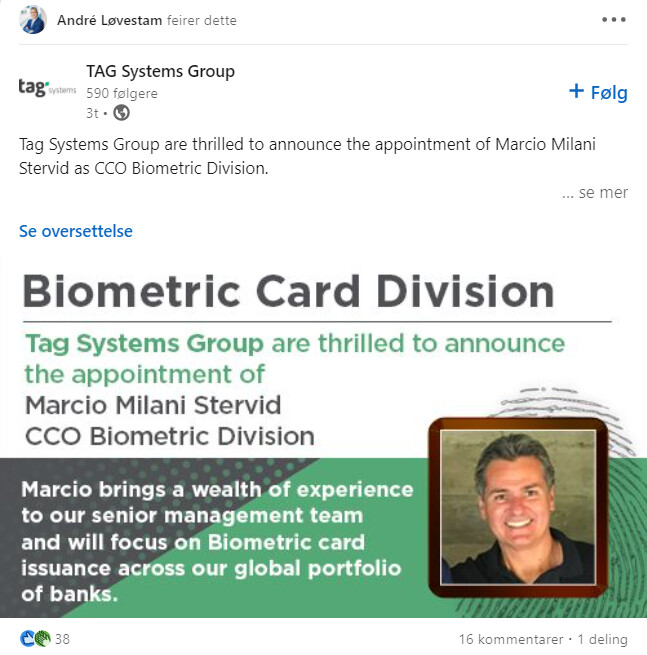
Task: View the 1 deling reshare
Action: 602,639
